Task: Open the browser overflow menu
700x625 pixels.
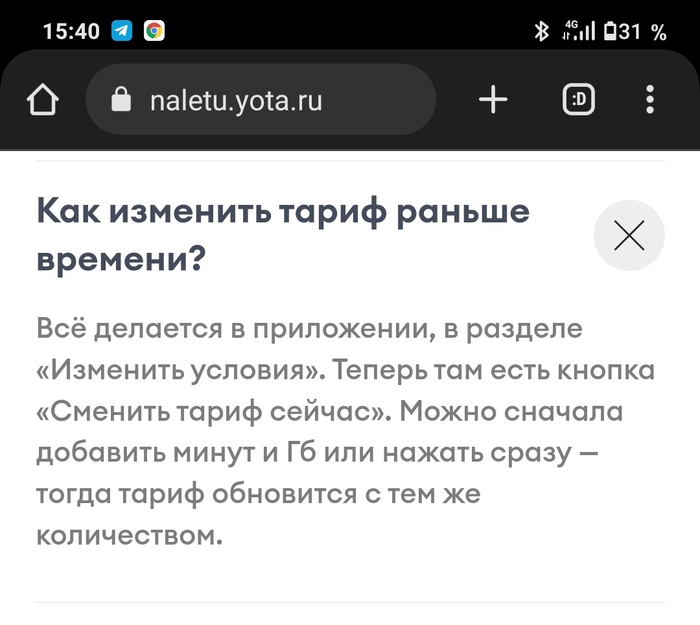Action: point(650,100)
